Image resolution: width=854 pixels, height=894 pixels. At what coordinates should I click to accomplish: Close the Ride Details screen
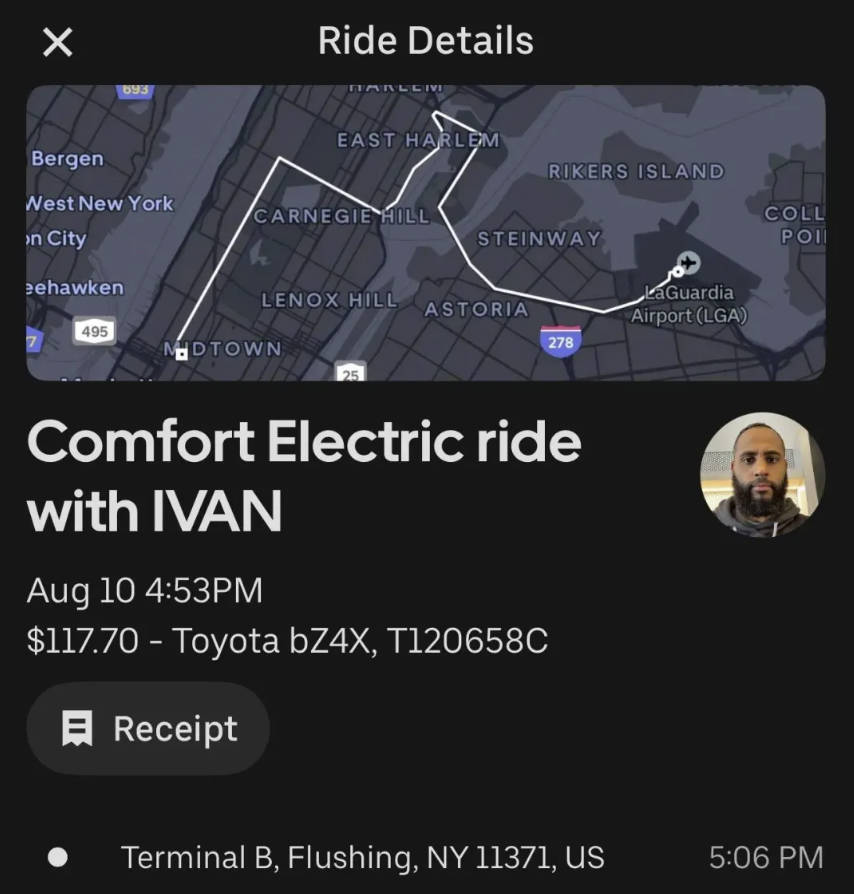58,43
